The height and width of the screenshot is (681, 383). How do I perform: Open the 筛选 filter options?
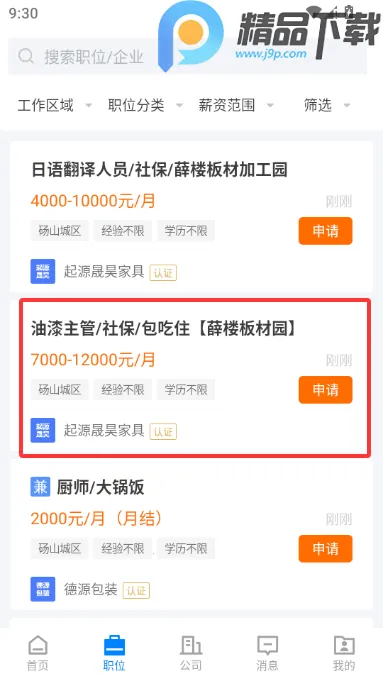(x=327, y=105)
